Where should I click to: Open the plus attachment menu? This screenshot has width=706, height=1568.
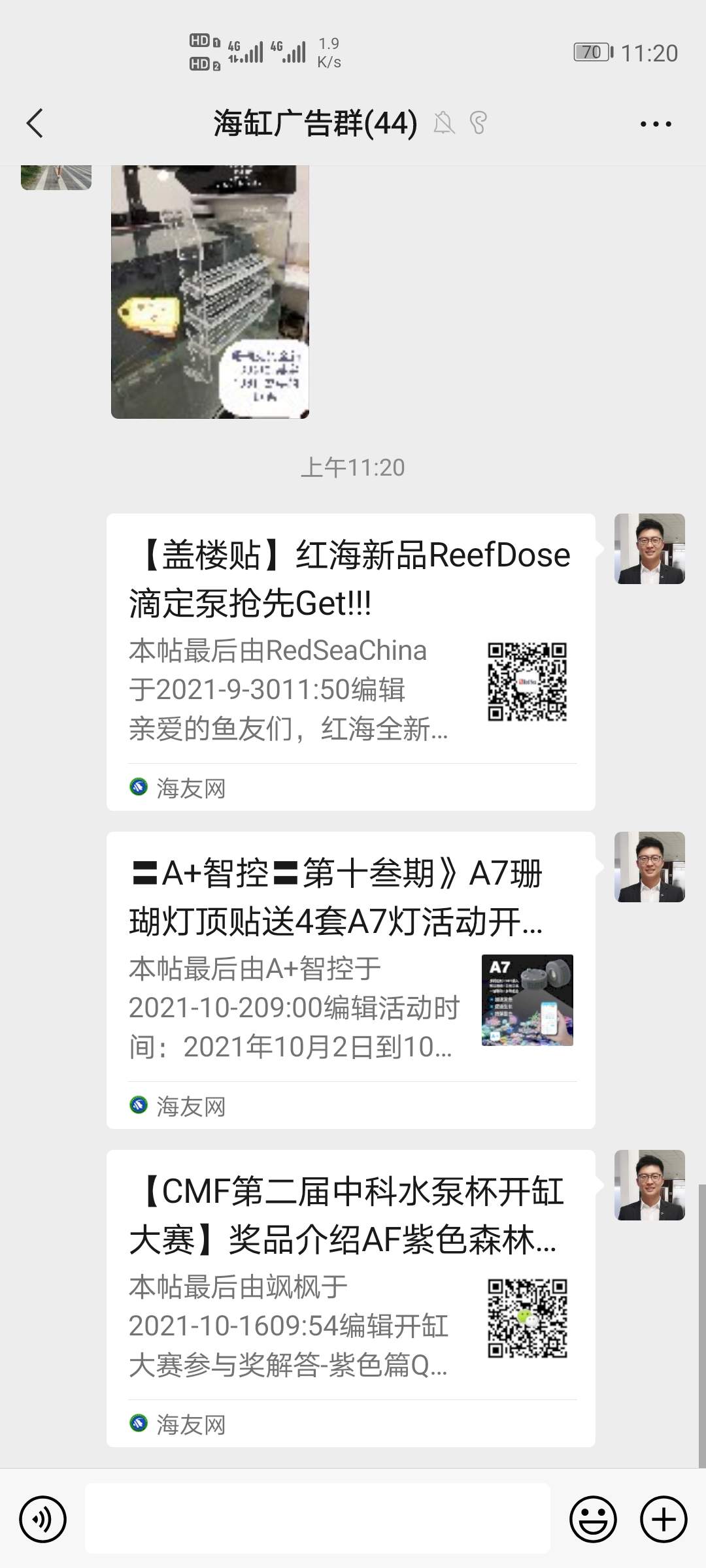(663, 1519)
